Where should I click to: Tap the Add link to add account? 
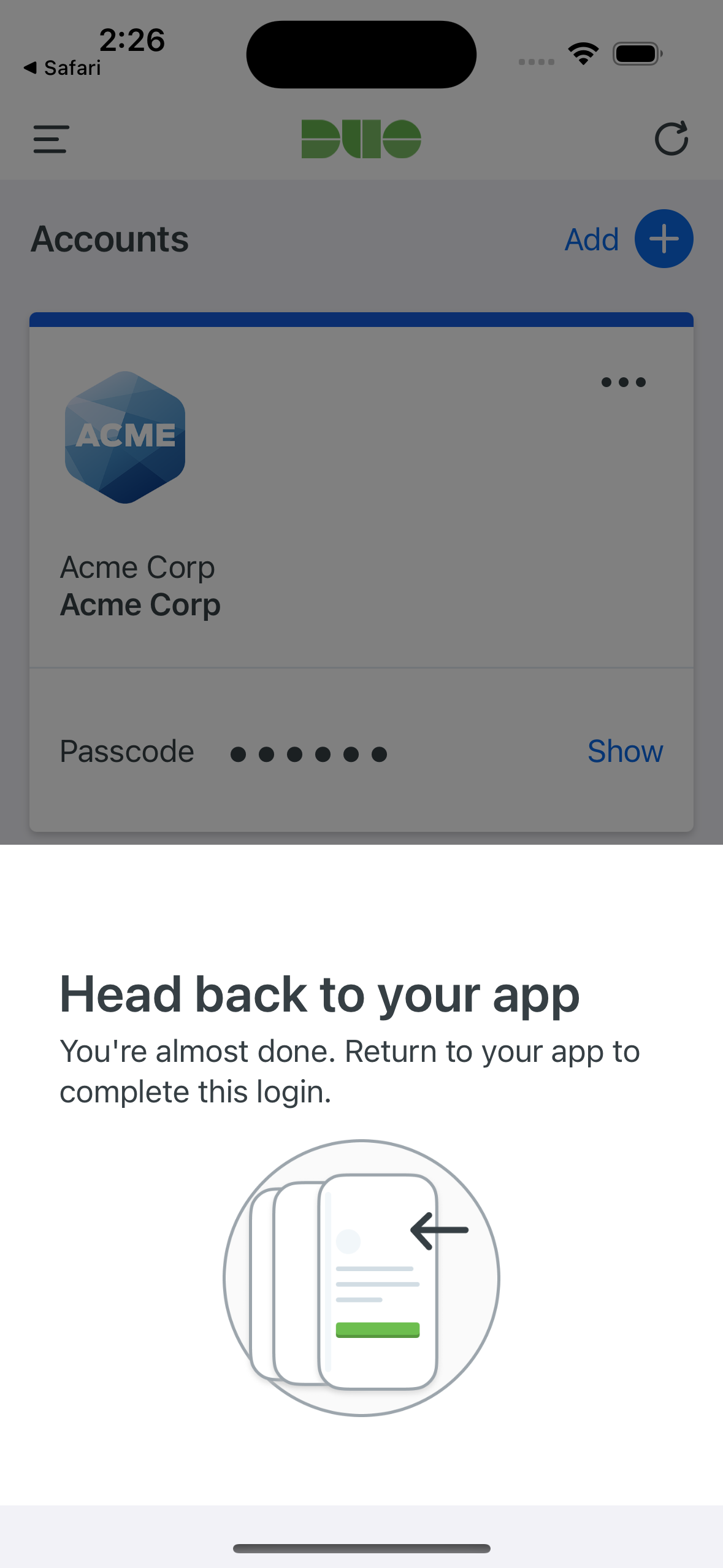591,239
